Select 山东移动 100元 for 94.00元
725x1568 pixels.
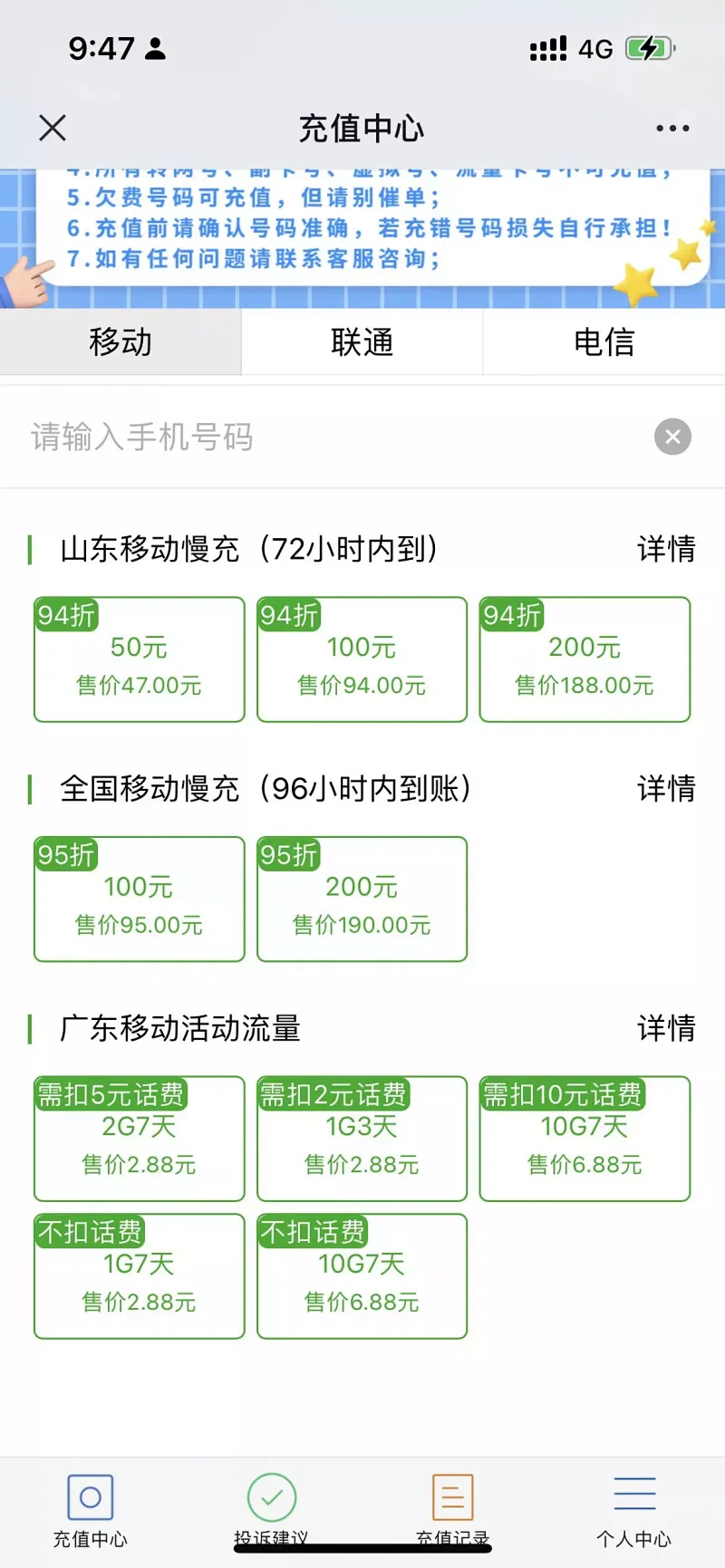coord(362,659)
